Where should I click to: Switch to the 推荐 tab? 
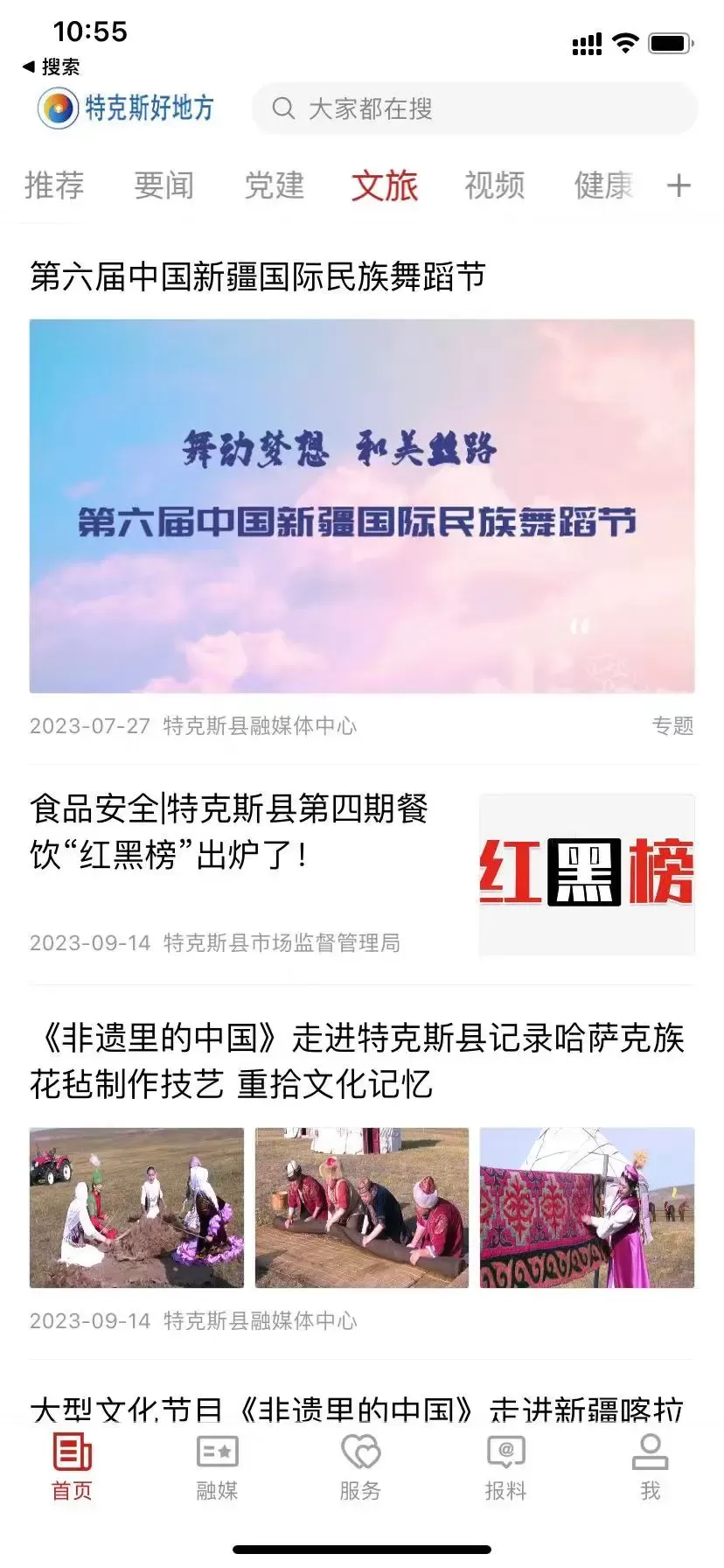tap(54, 185)
